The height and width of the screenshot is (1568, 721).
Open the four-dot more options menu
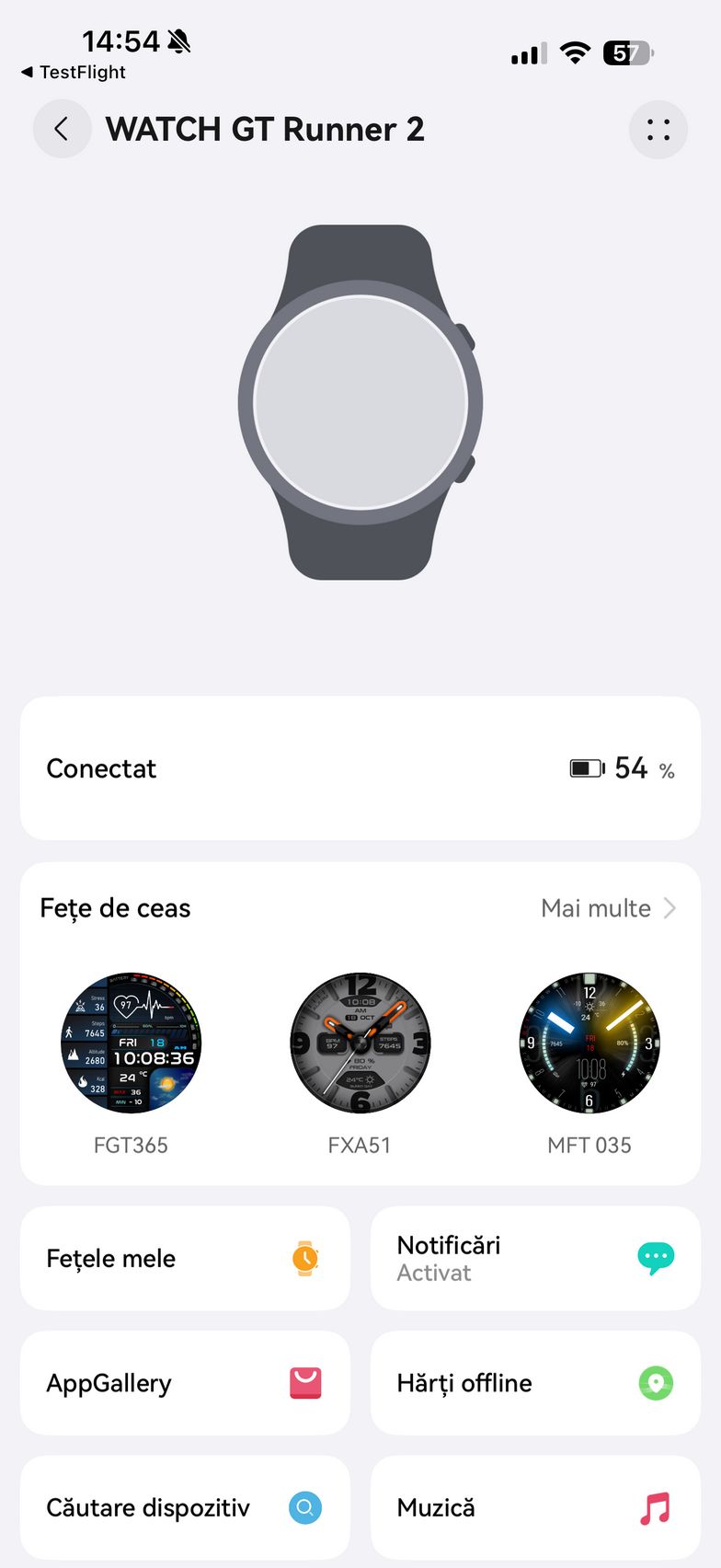tap(658, 130)
